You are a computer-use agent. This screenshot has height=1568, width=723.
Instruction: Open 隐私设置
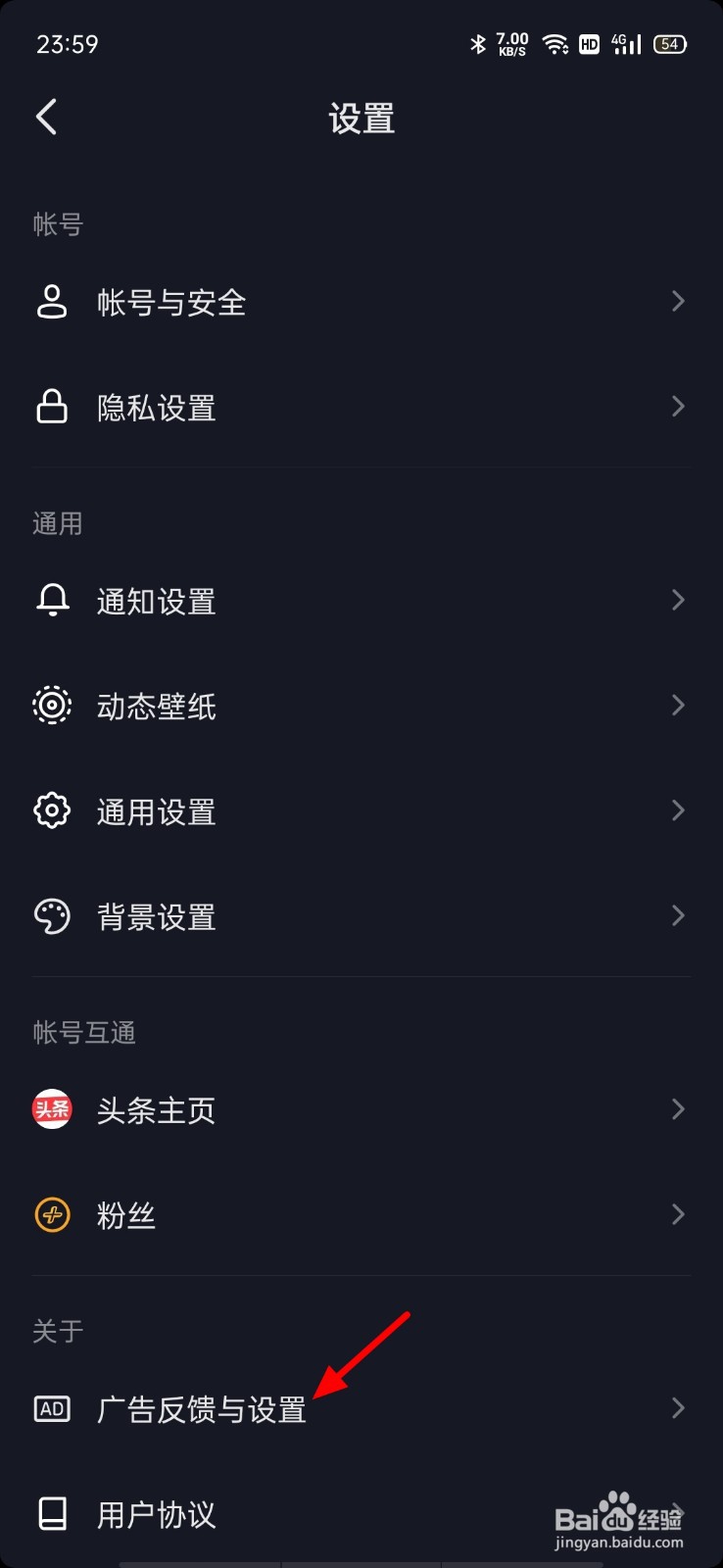click(x=361, y=407)
